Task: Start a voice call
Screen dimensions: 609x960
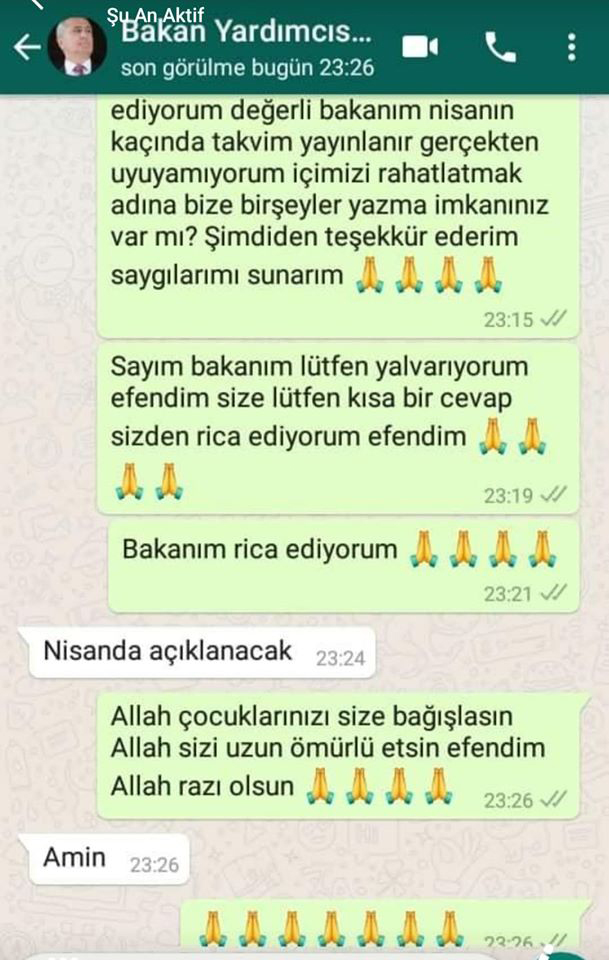Action: point(498,46)
